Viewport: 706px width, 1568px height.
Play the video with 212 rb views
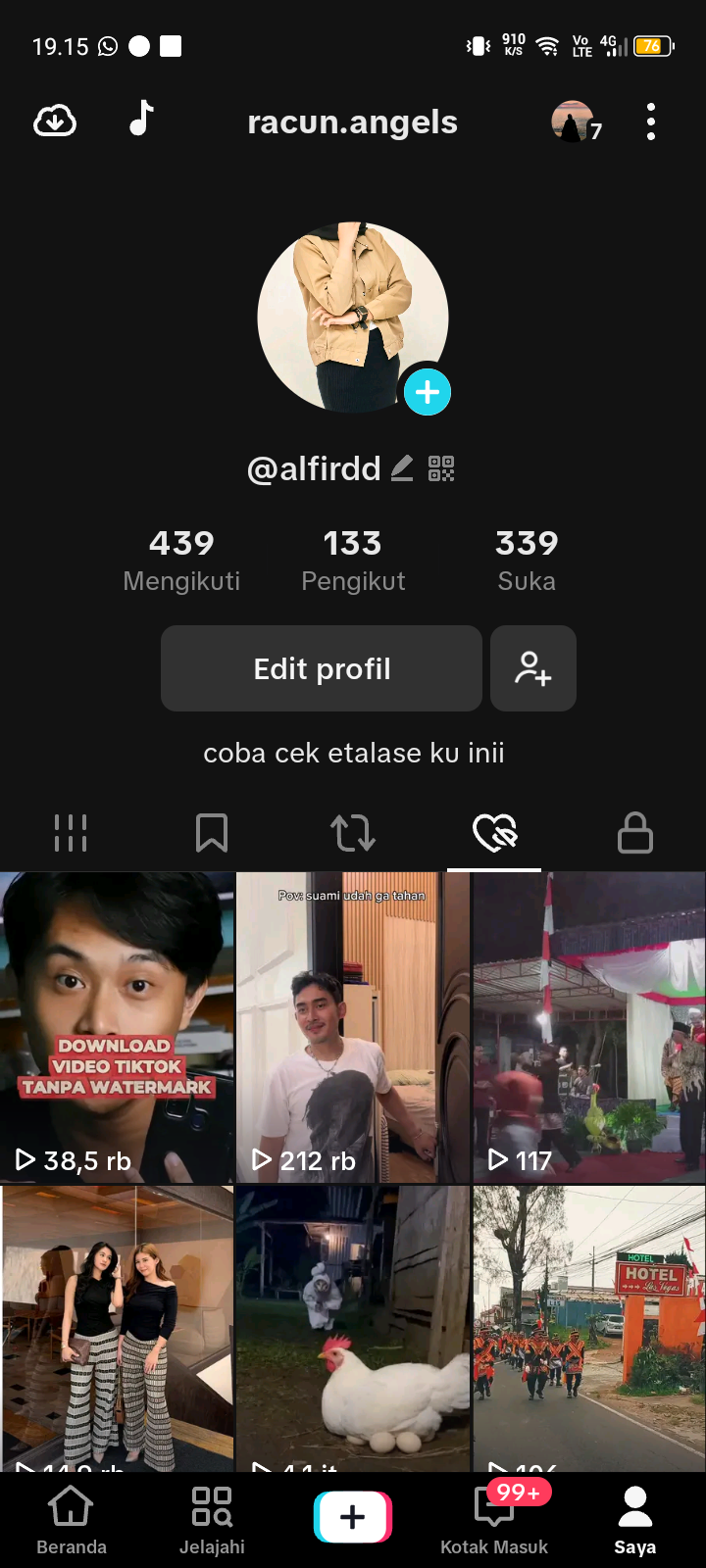(x=353, y=1027)
